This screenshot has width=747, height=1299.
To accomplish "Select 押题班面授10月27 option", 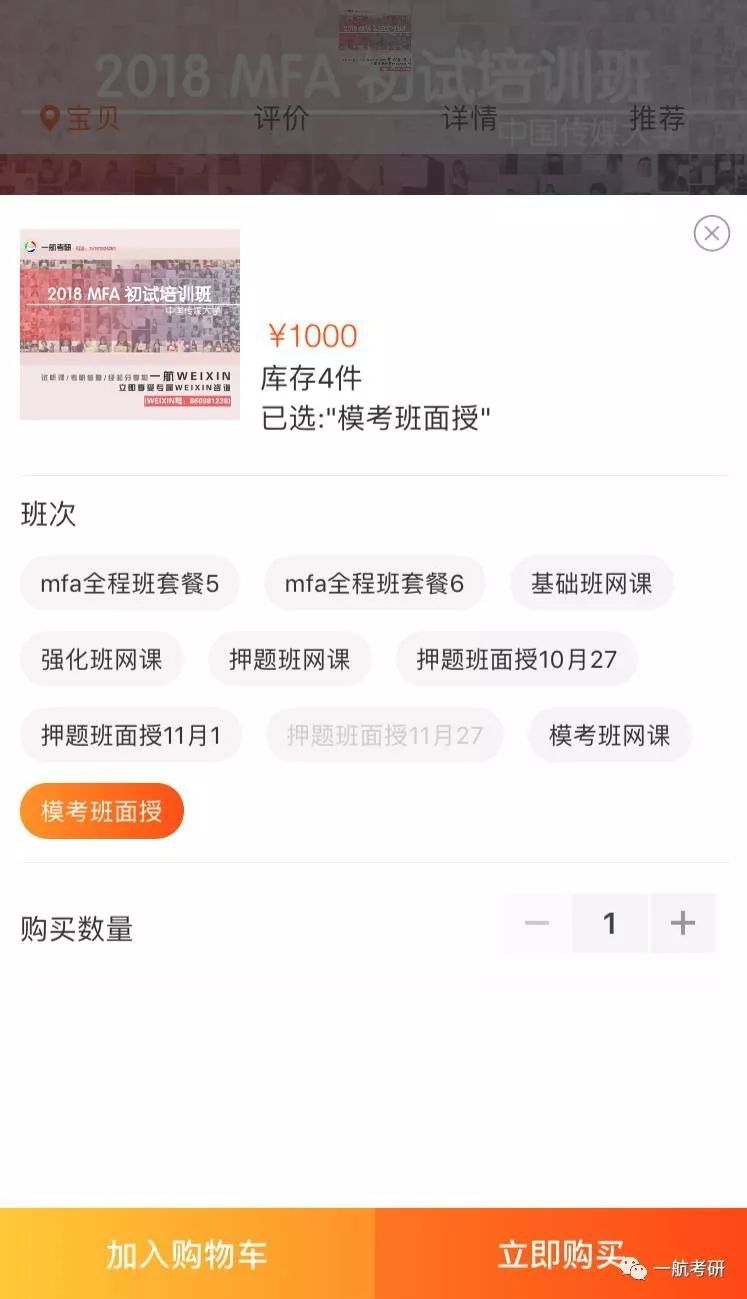I will 516,659.
